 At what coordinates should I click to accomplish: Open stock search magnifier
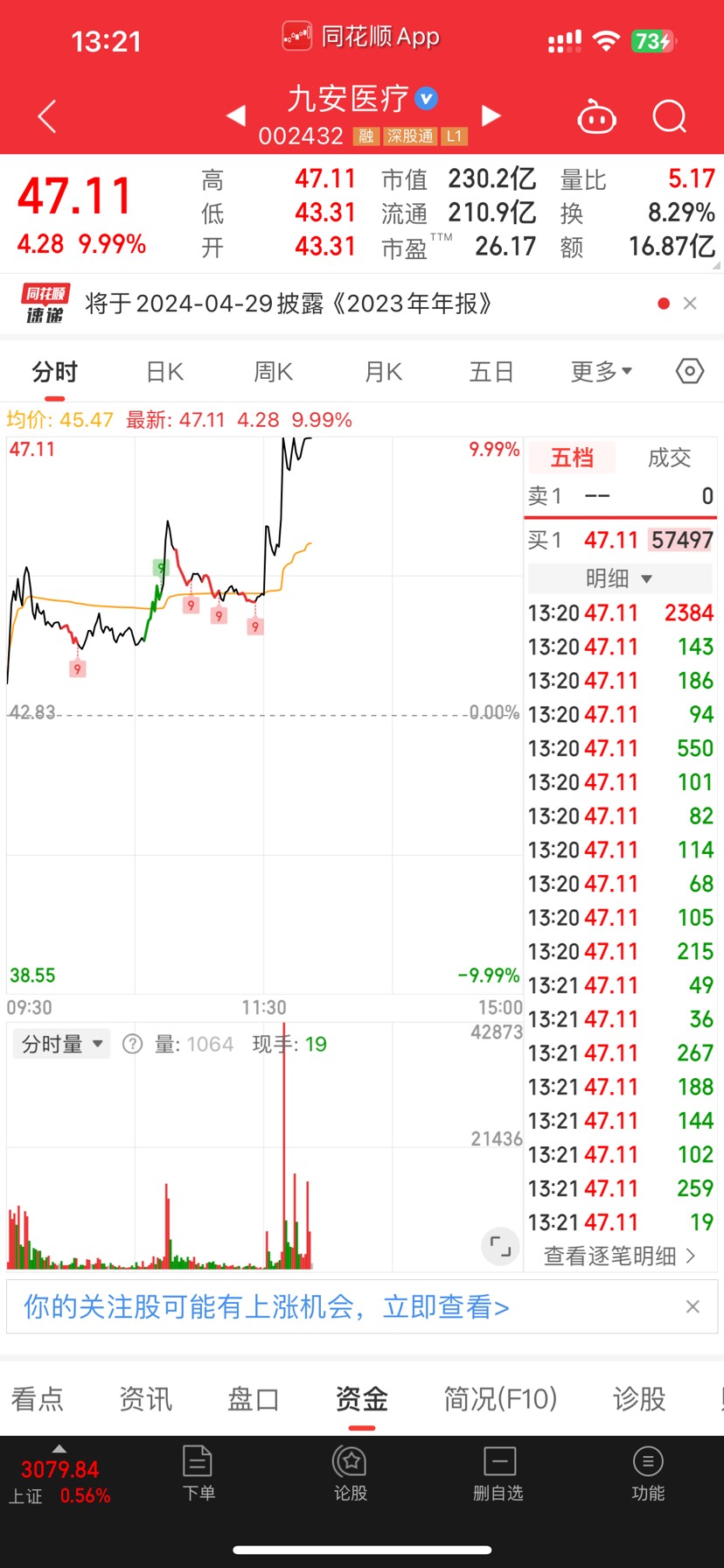click(670, 116)
